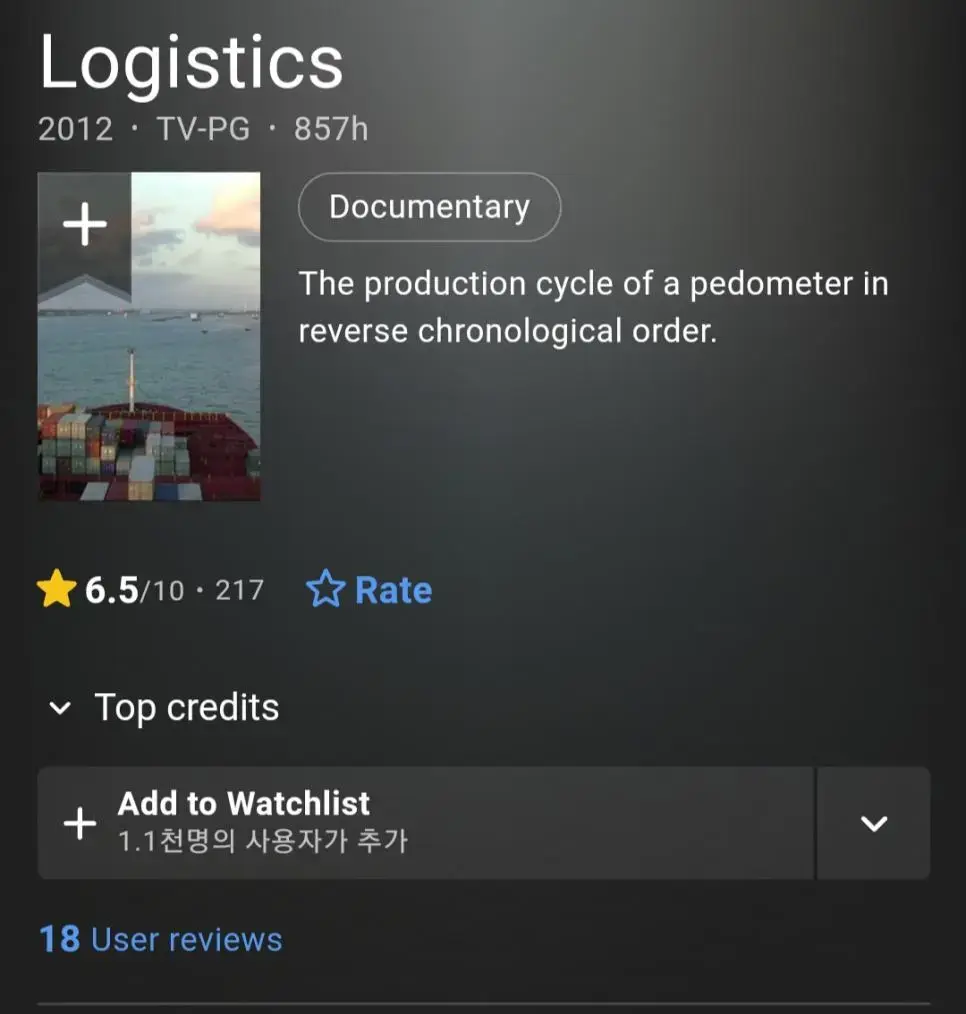The height and width of the screenshot is (1014, 966).
Task: View the 18 User reviews
Action: (x=161, y=940)
